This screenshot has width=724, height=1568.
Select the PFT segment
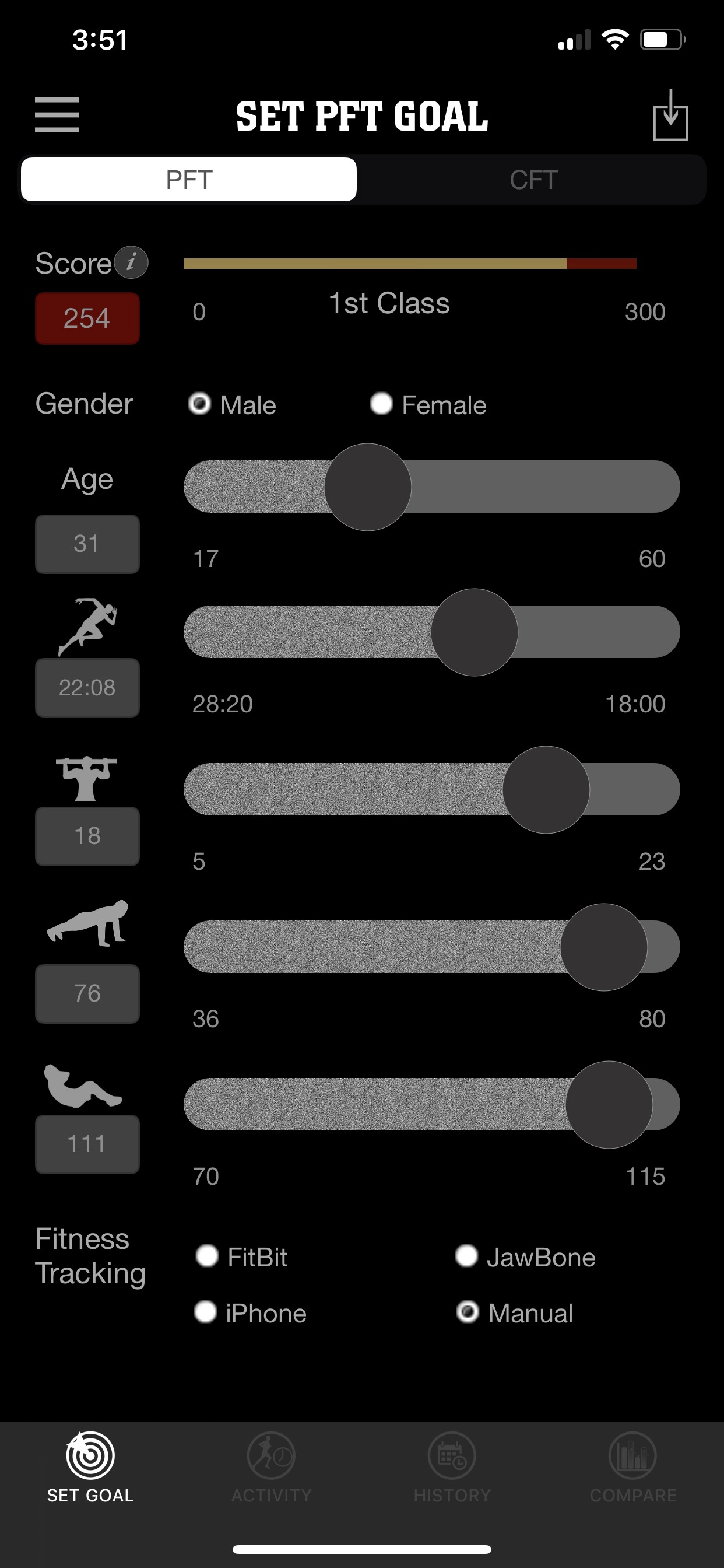click(189, 180)
